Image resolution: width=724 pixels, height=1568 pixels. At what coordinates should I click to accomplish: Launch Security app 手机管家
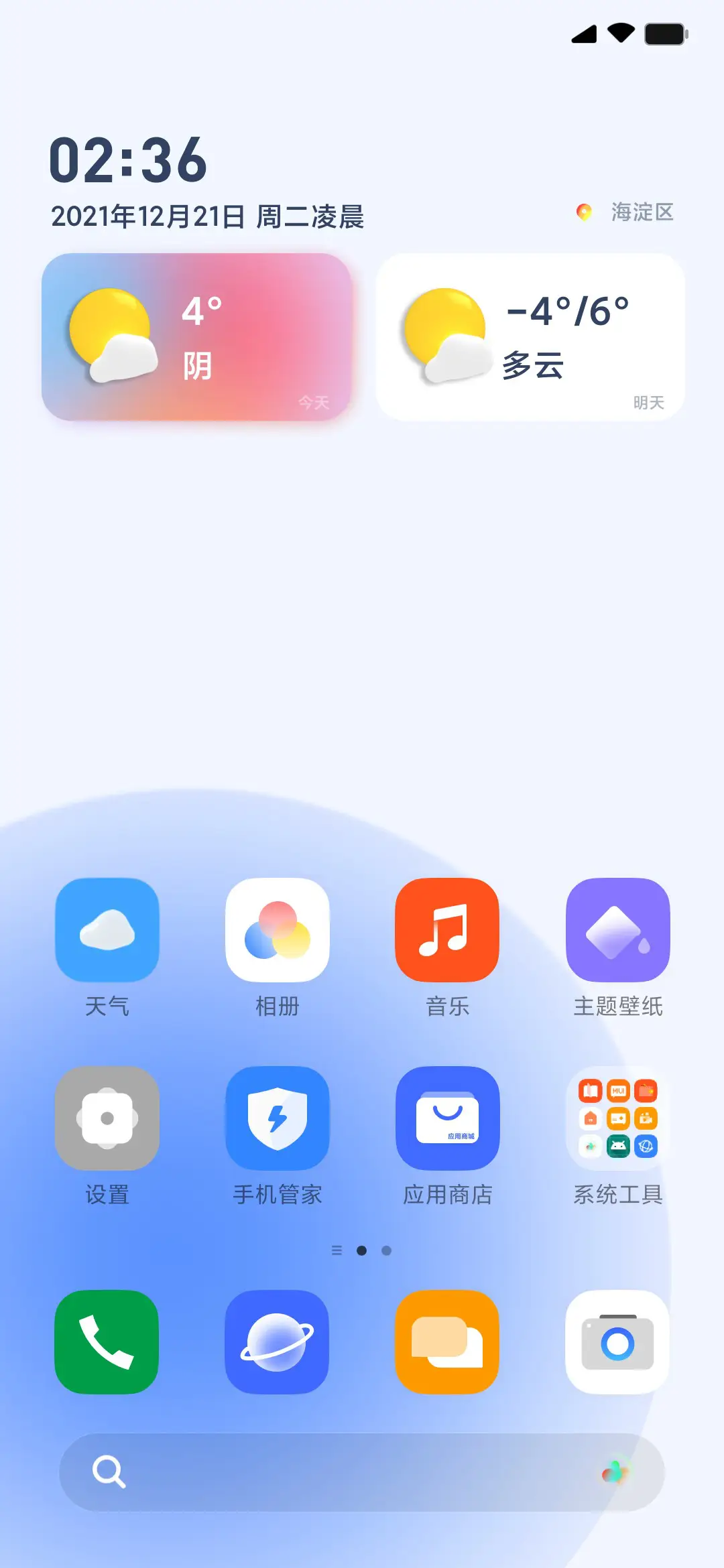click(x=278, y=1119)
